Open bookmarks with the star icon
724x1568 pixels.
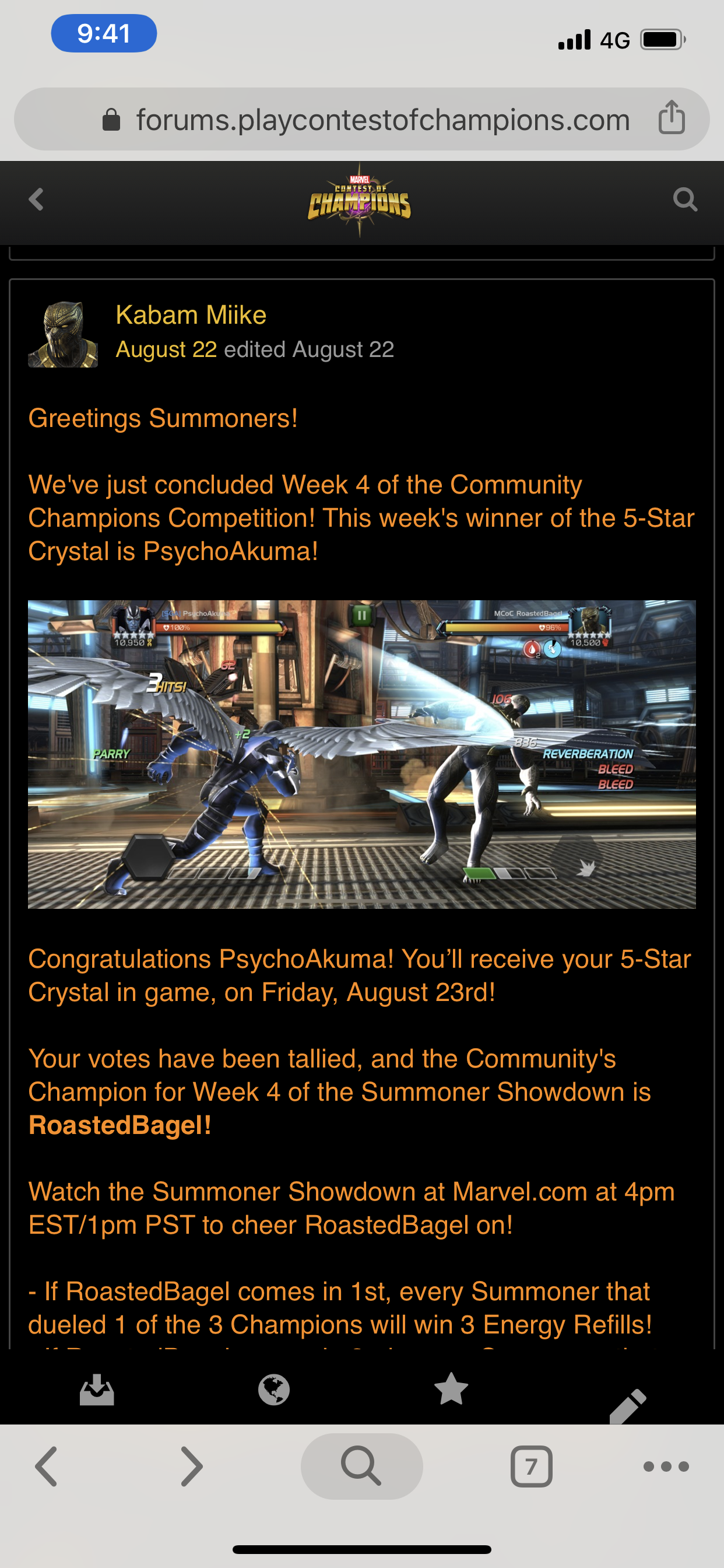451,1389
